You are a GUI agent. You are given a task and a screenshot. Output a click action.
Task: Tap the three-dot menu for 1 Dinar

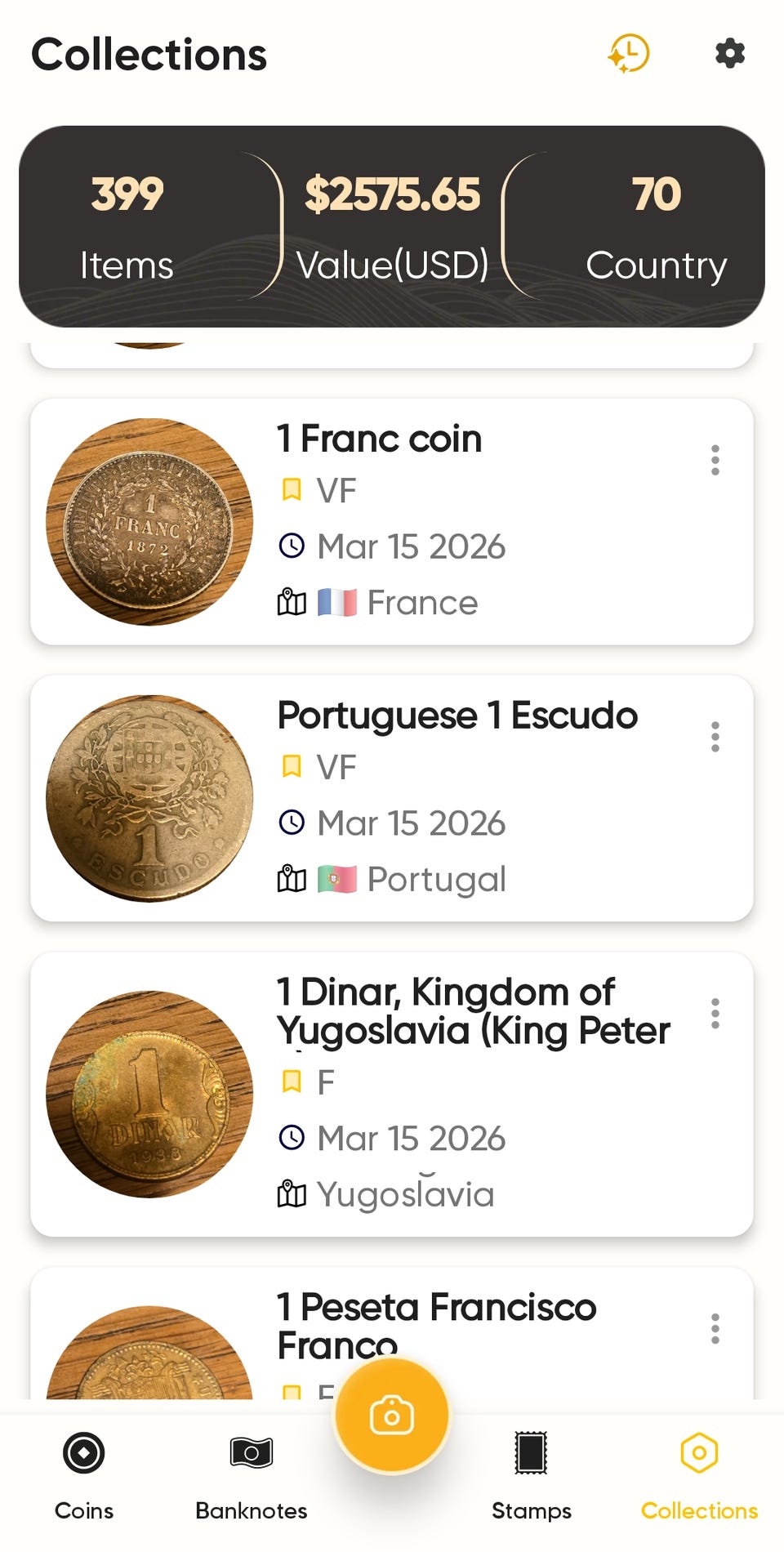click(715, 1013)
